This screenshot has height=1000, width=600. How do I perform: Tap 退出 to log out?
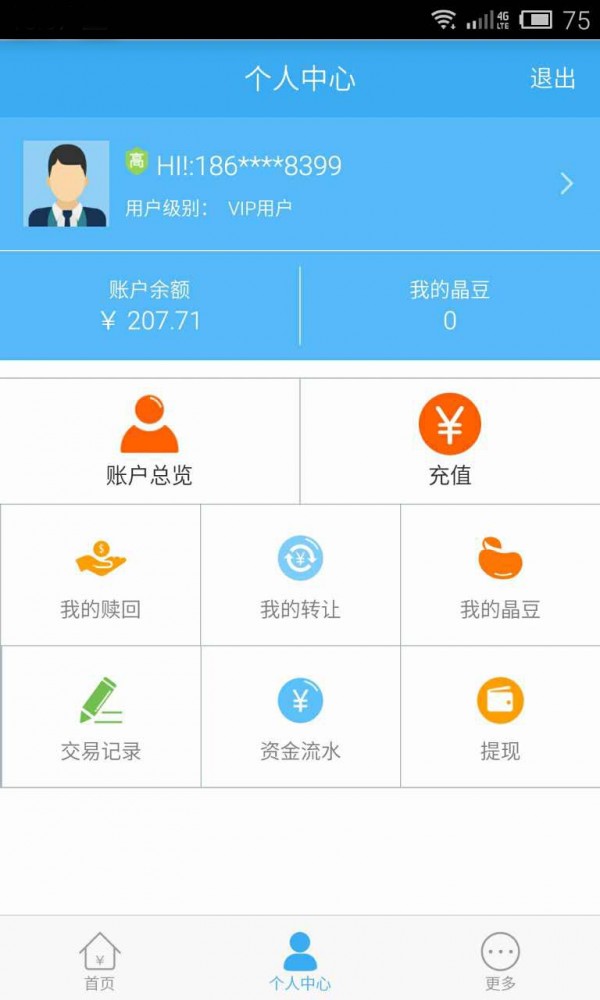pyautogui.click(x=552, y=79)
